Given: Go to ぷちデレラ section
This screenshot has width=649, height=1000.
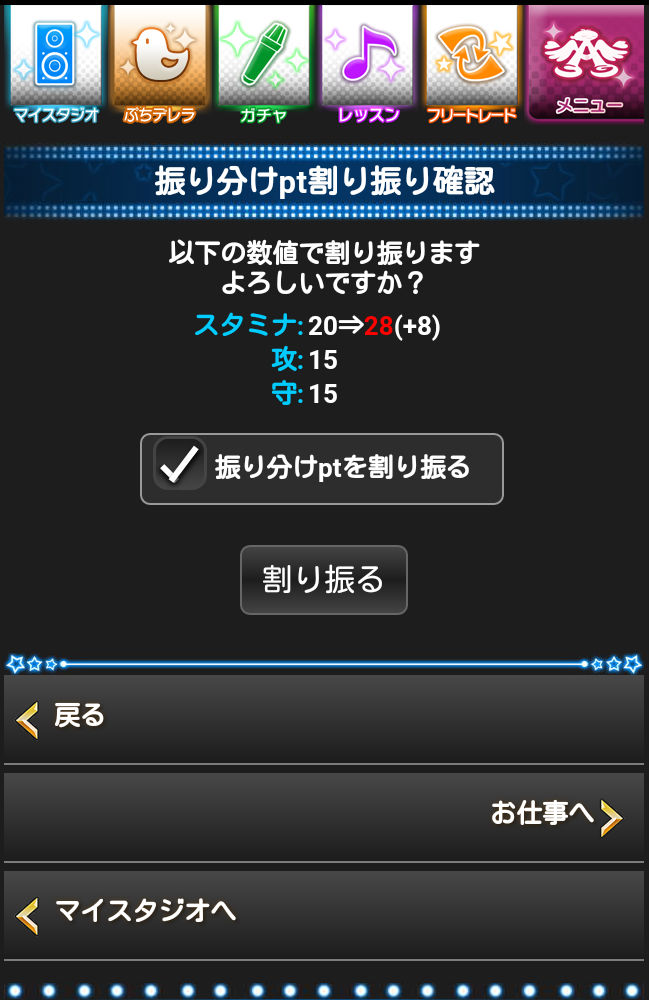Looking at the screenshot, I should (160, 63).
